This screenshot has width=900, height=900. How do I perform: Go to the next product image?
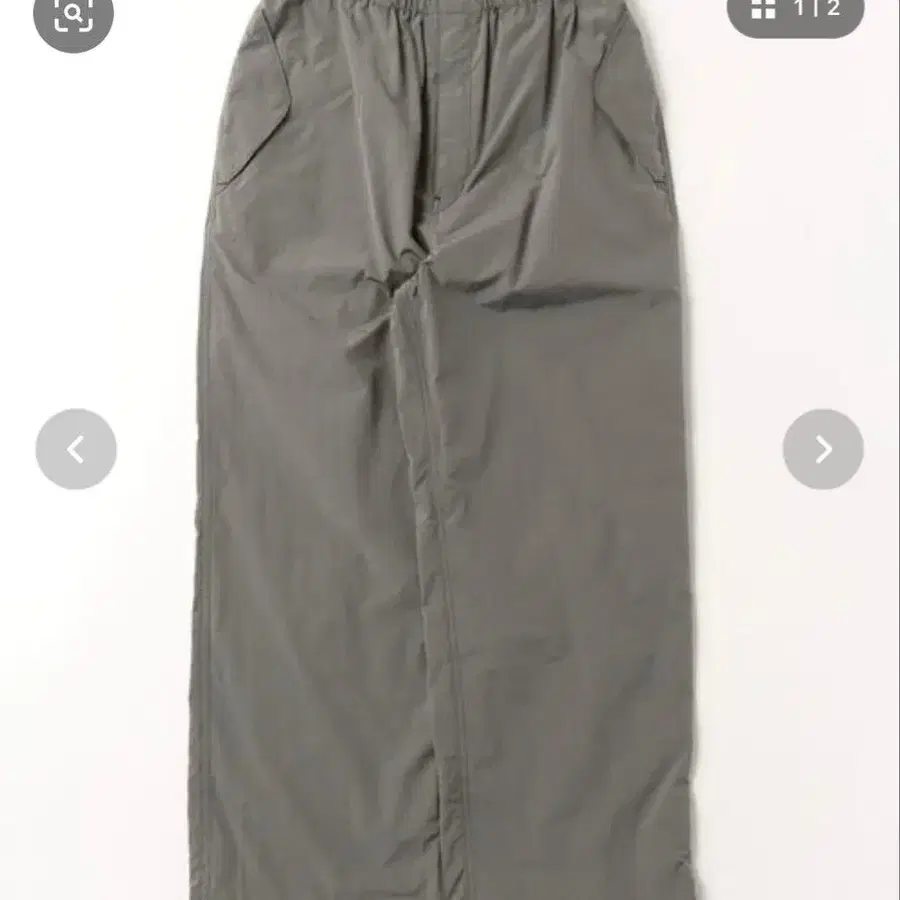pyautogui.click(x=823, y=449)
